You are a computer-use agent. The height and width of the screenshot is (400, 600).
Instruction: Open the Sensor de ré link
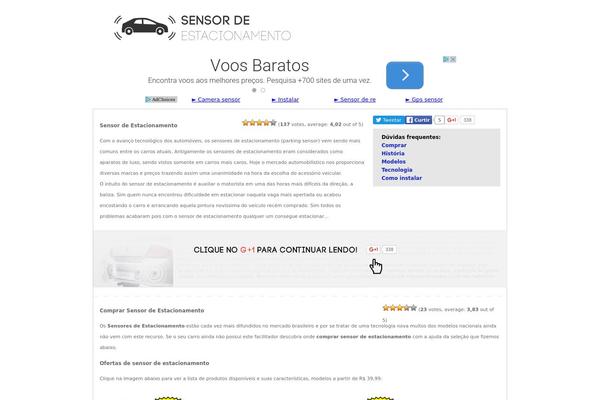(x=357, y=100)
